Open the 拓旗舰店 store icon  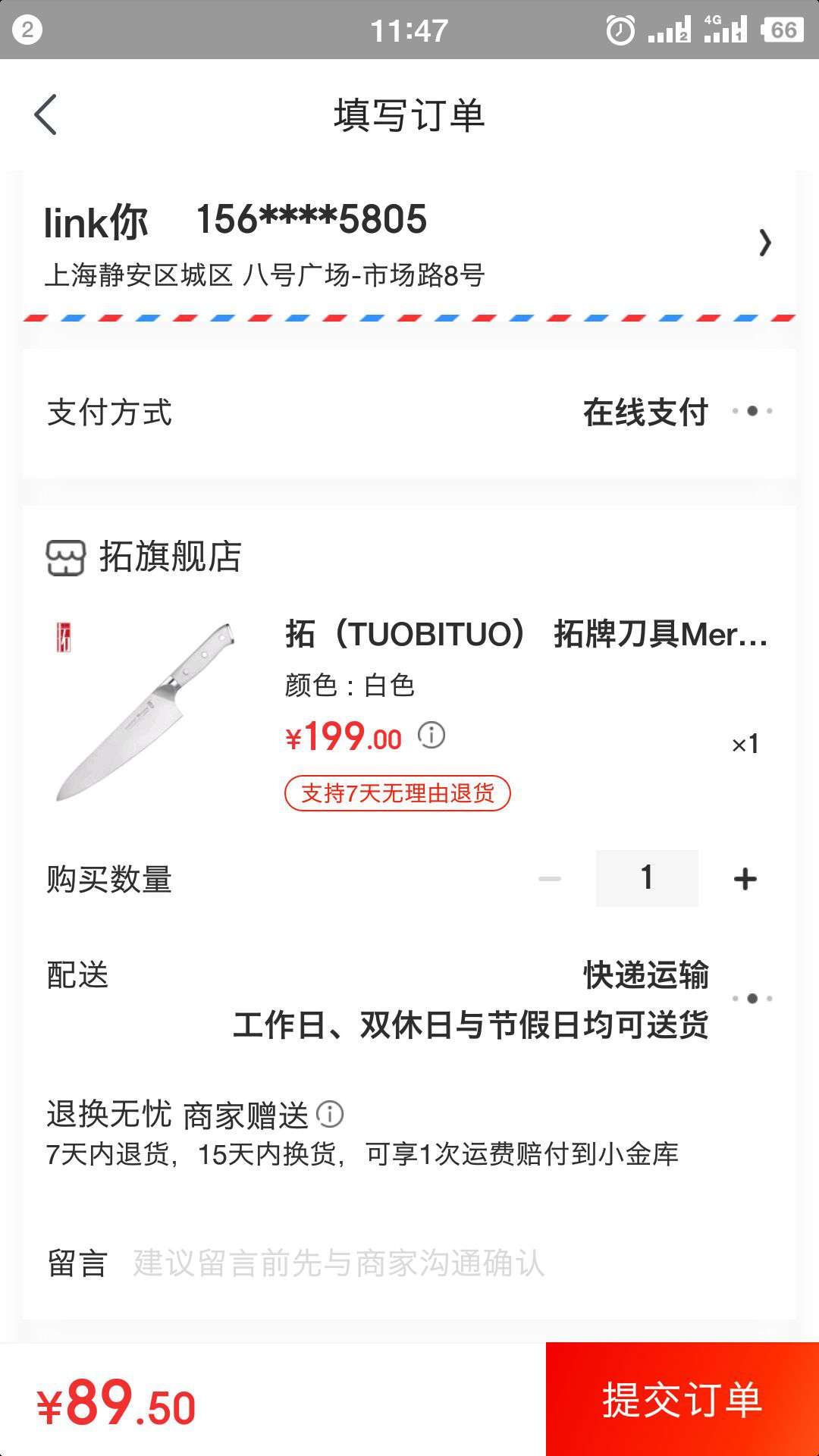click(65, 559)
